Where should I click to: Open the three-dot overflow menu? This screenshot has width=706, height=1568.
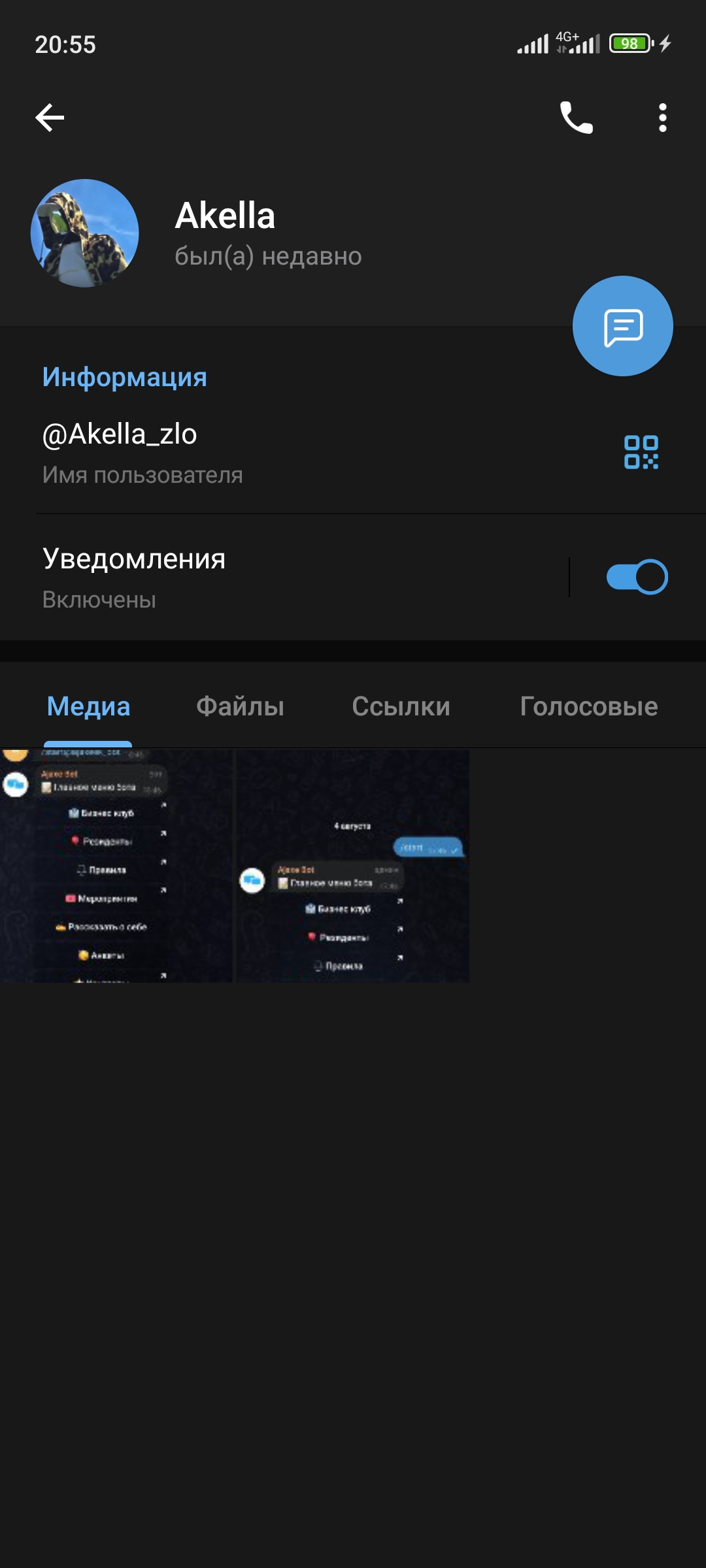[x=662, y=118]
